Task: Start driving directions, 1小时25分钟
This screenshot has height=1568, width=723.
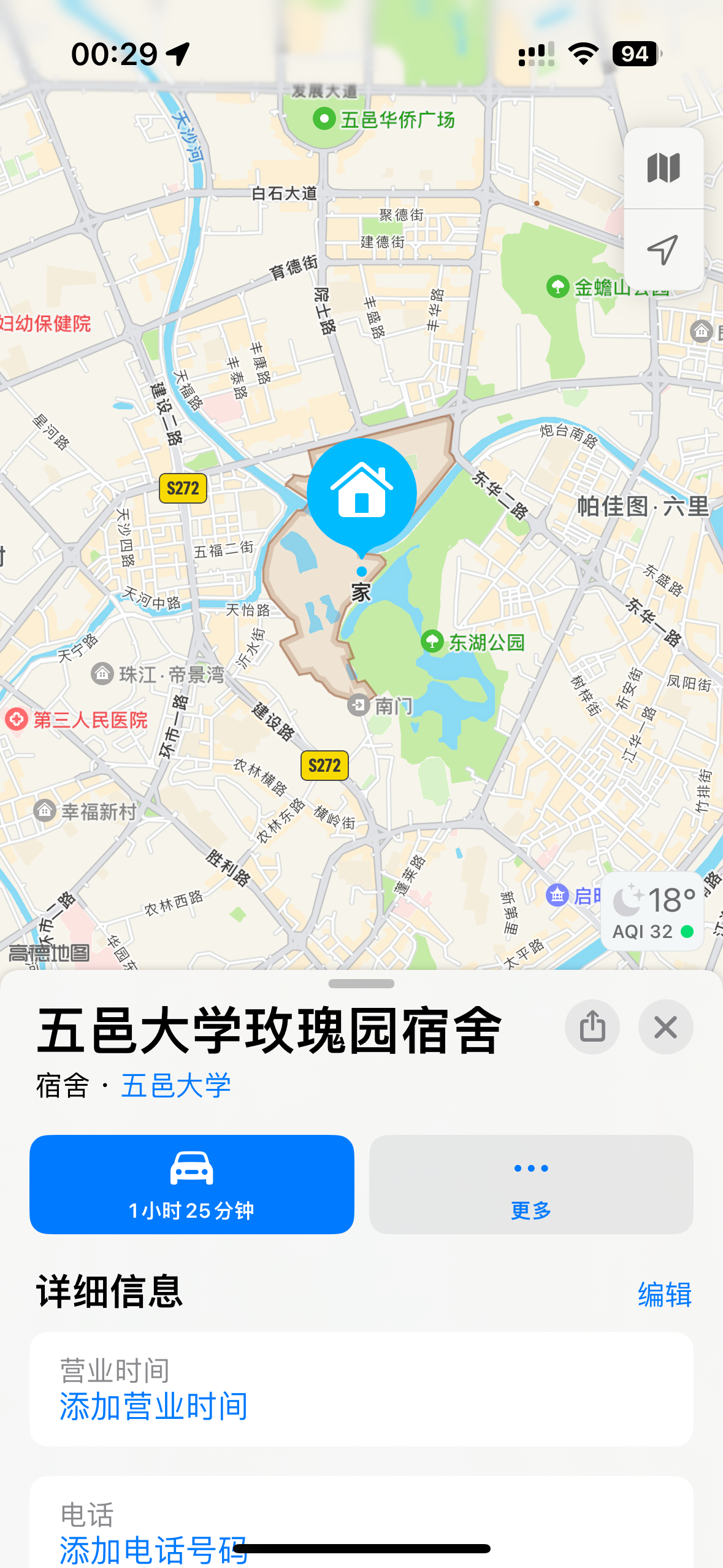Action: (192, 1184)
